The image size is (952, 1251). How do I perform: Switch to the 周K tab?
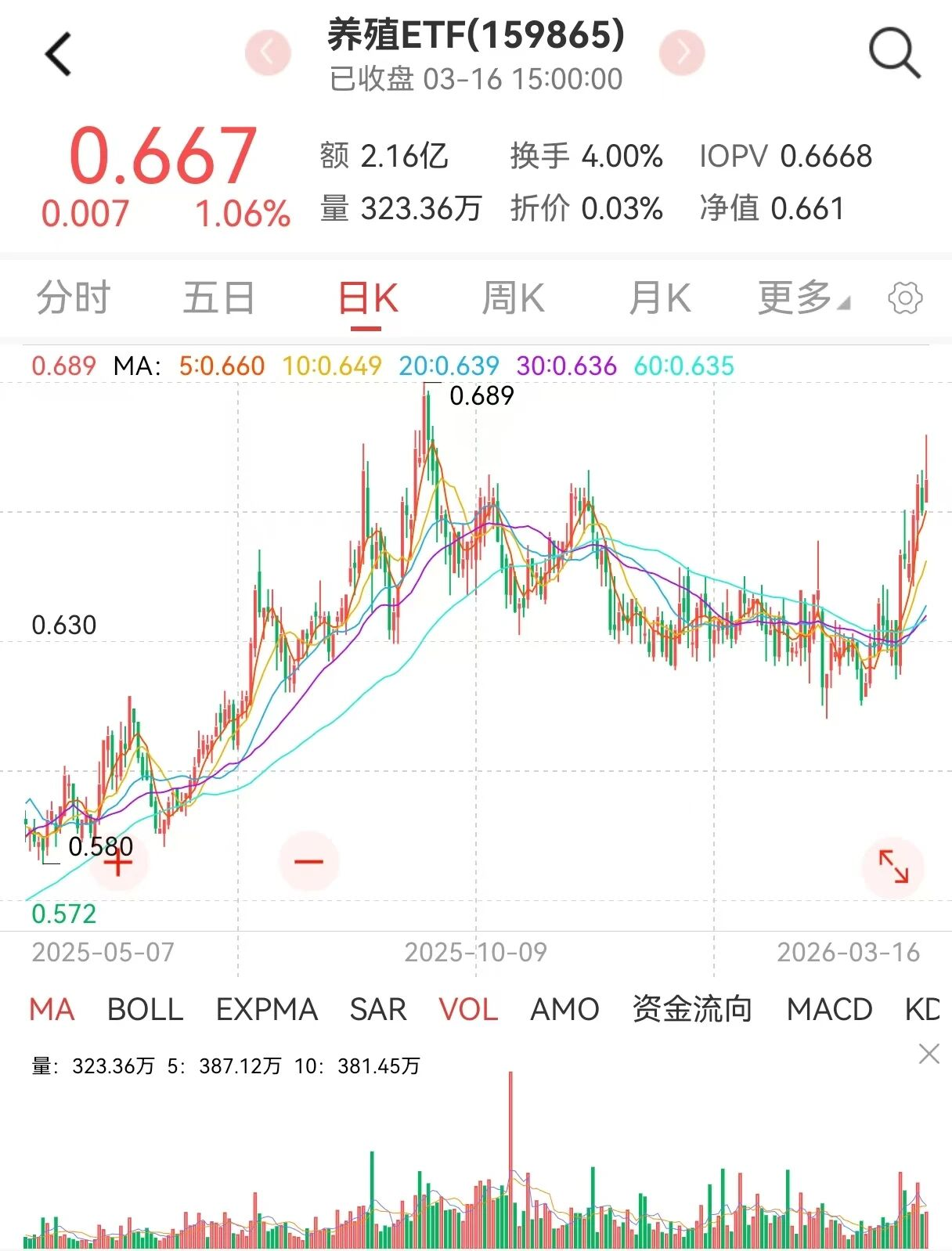[513, 298]
